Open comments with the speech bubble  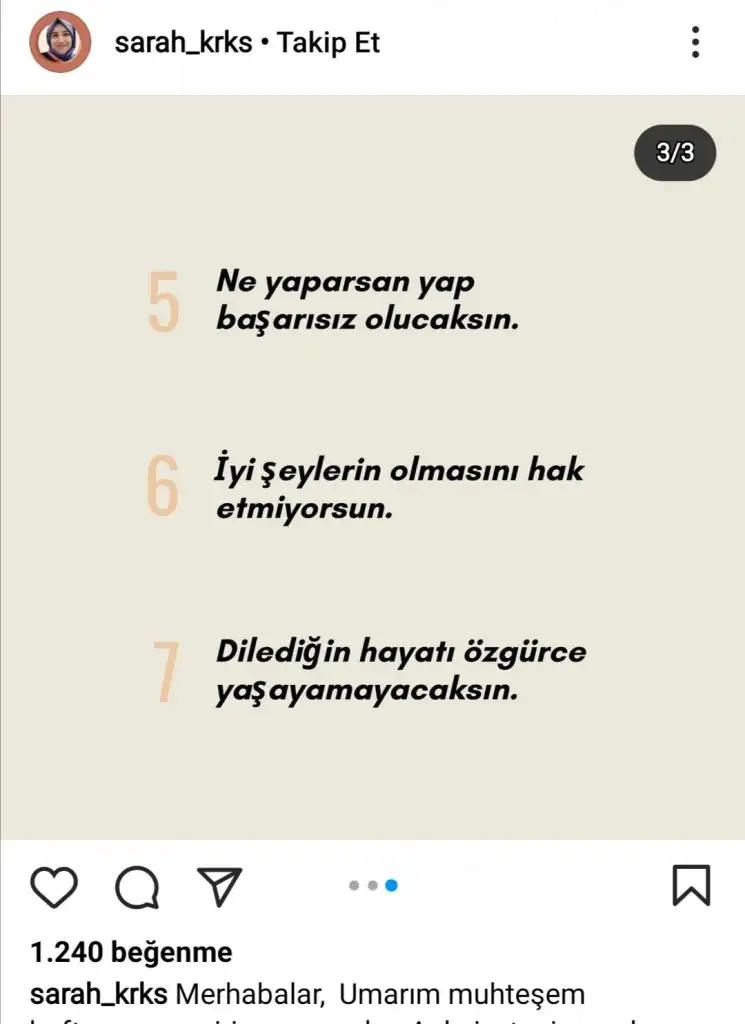(x=137, y=886)
